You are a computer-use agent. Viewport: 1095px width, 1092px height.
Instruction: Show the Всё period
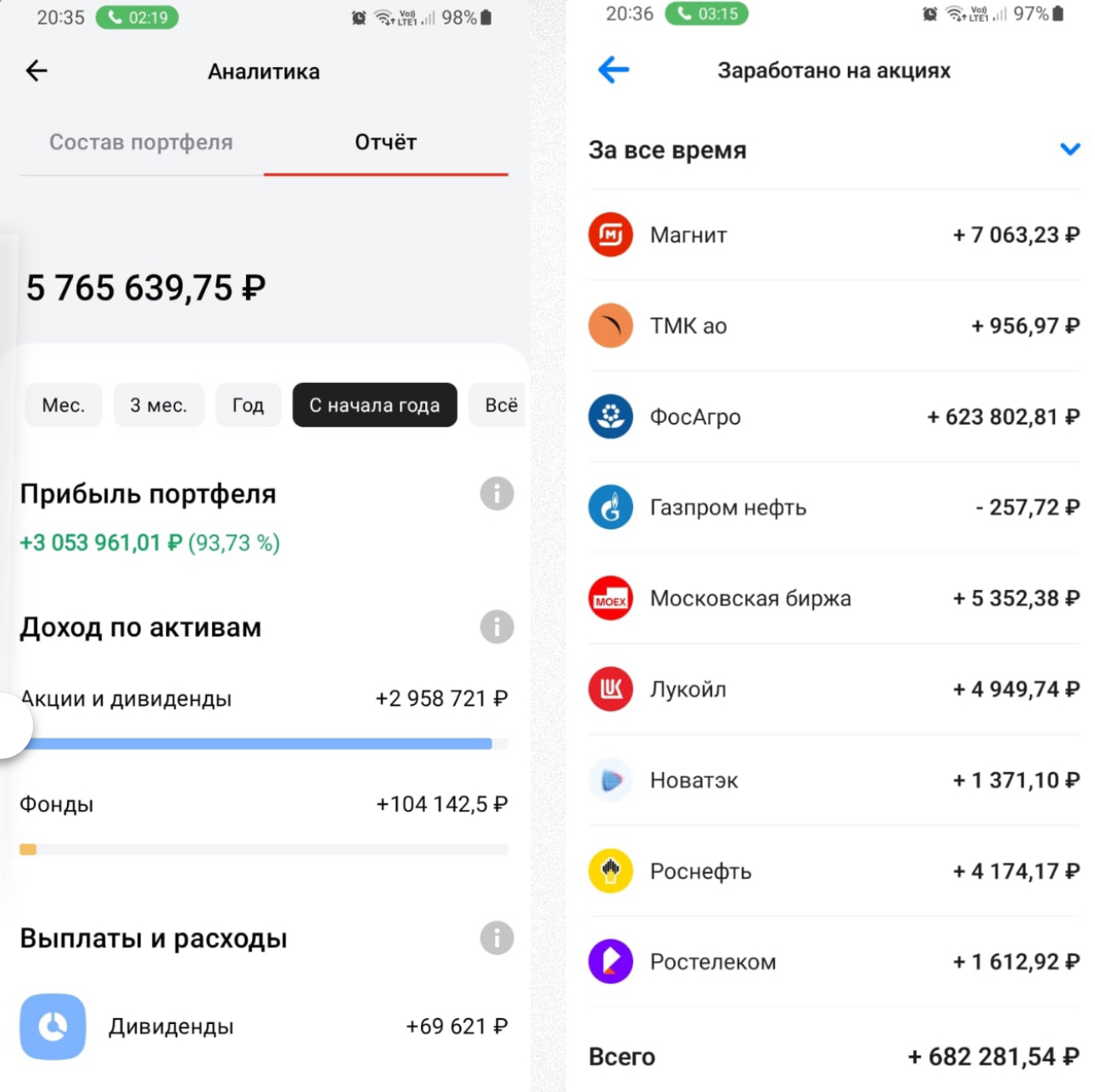(x=499, y=405)
